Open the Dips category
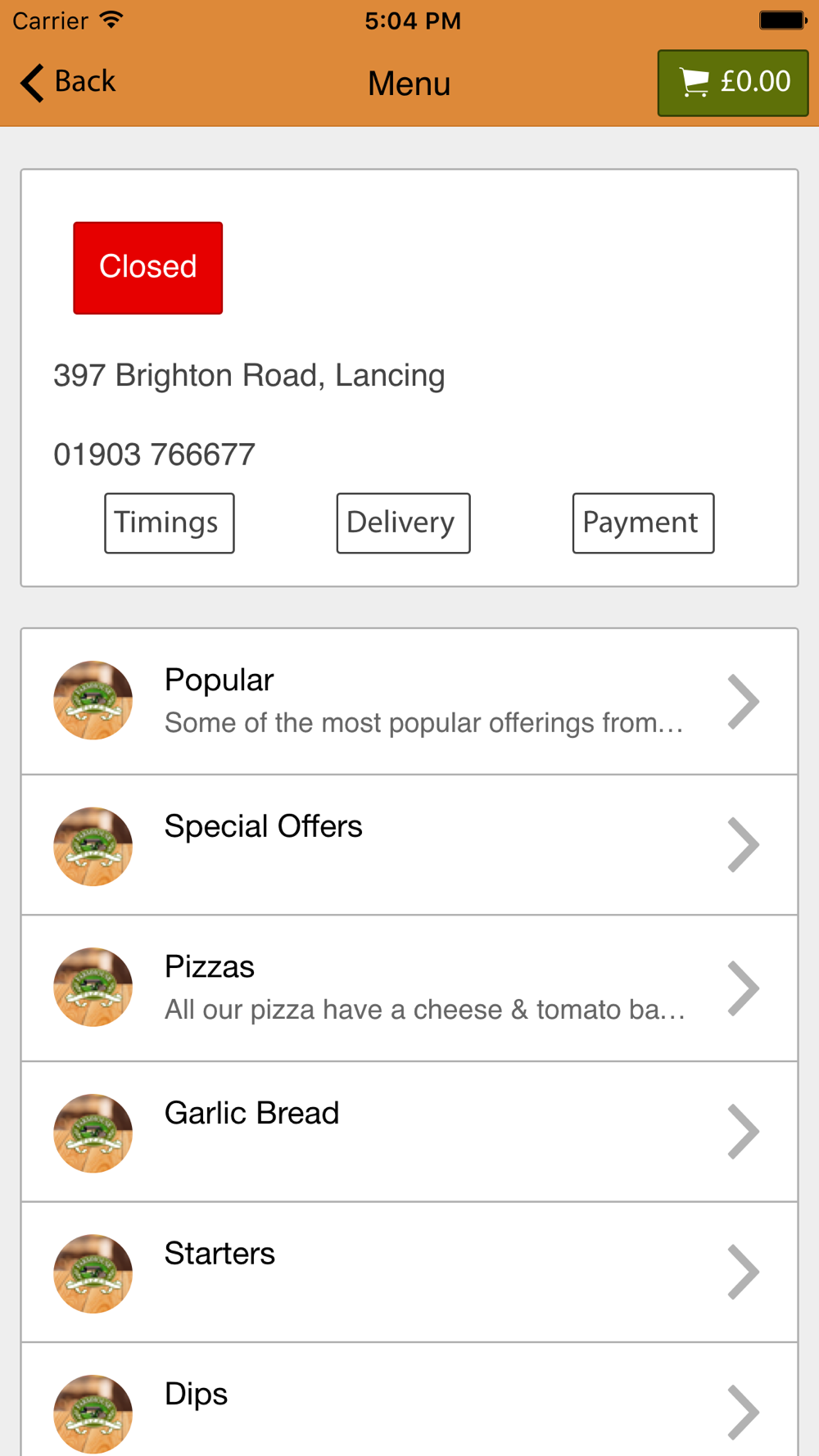Image resolution: width=819 pixels, height=1456 pixels. click(x=409, y=1400)
